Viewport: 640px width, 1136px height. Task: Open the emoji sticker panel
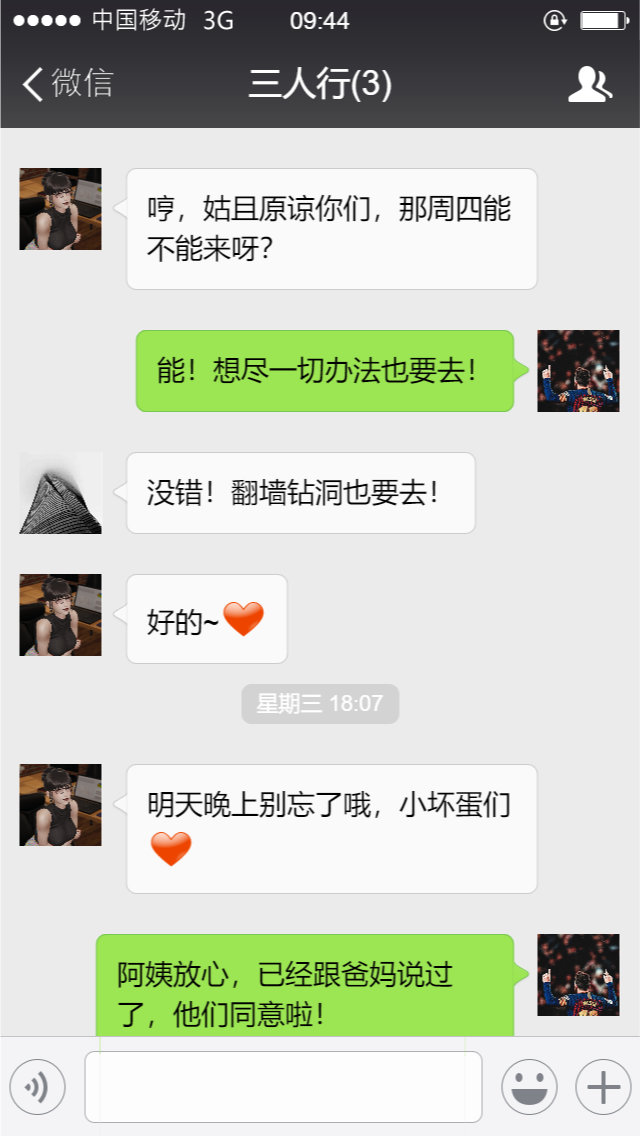click(x=529, y=1086)
